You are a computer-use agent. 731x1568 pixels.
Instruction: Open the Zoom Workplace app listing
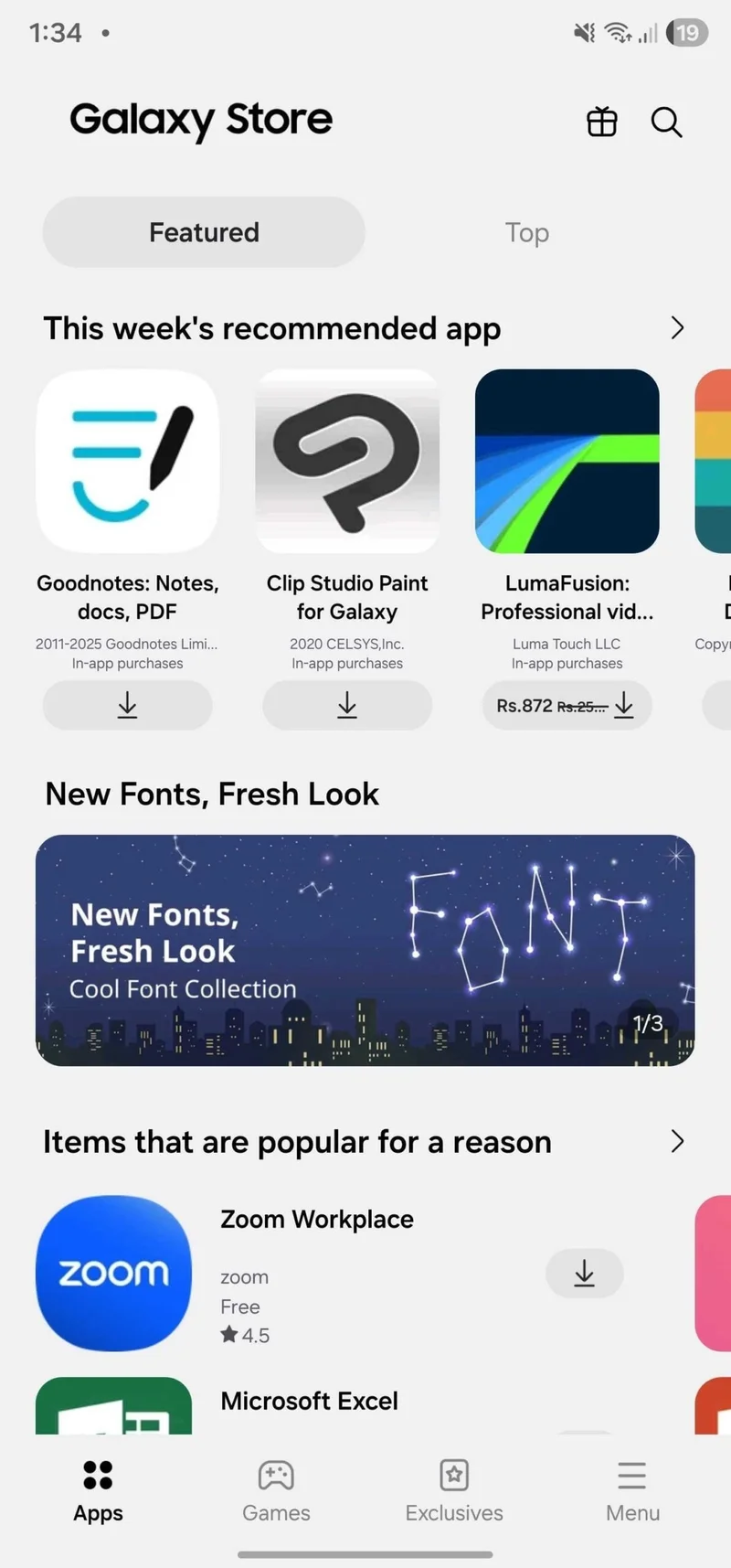(x=316, y=1219)
